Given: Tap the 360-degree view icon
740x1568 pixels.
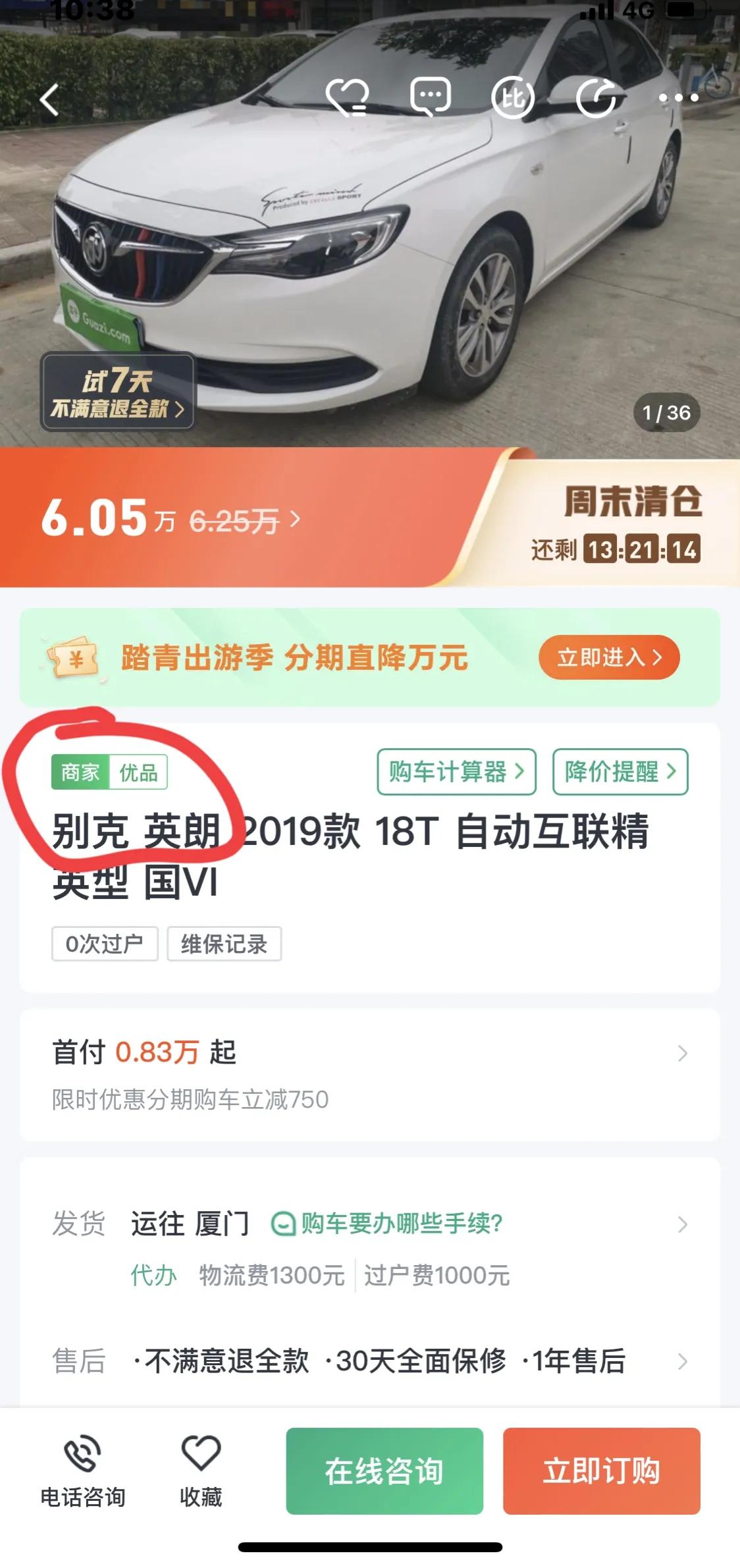Looking at the screenshot, I should point(596,99).
